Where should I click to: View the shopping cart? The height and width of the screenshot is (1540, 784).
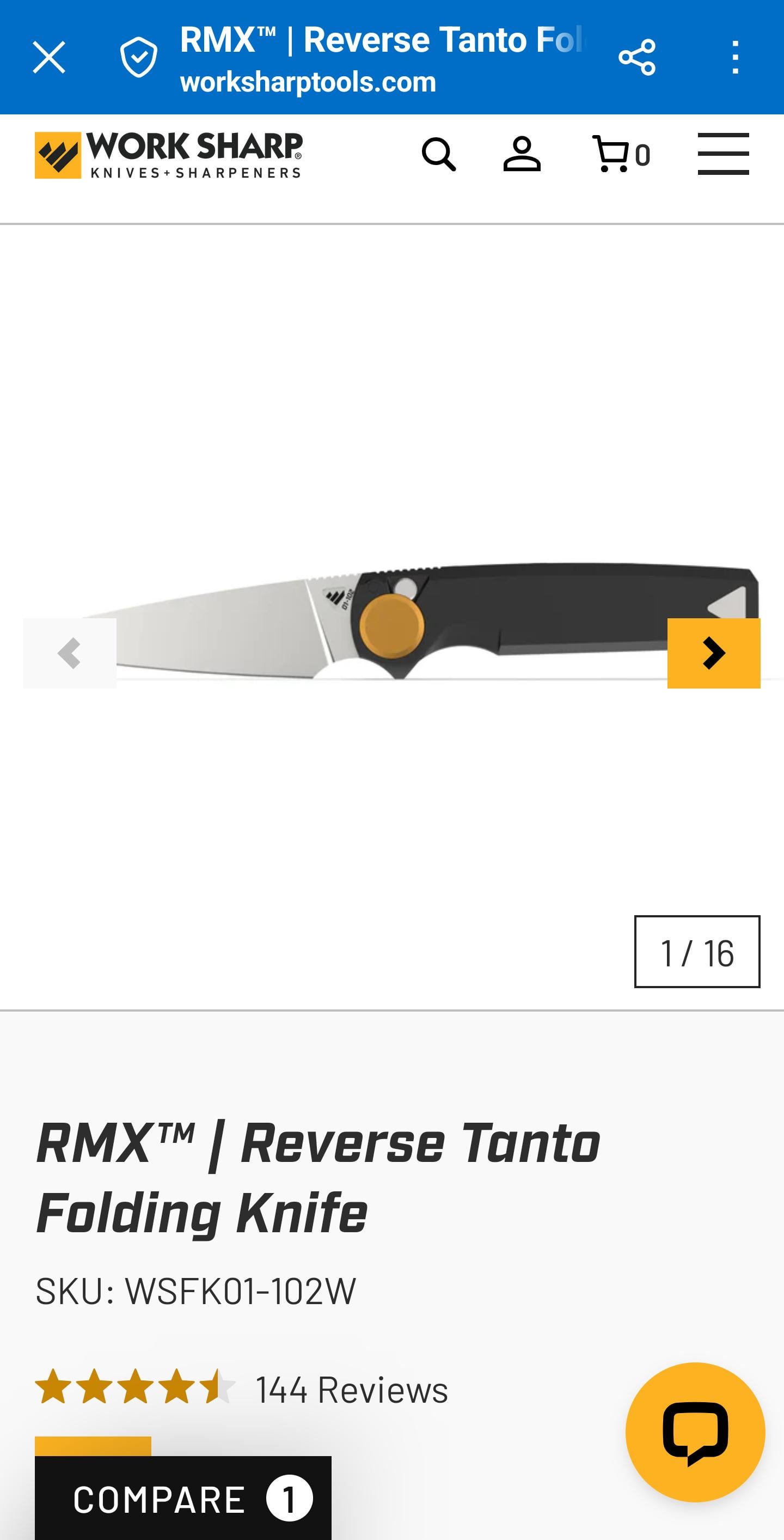coord(620,155)
